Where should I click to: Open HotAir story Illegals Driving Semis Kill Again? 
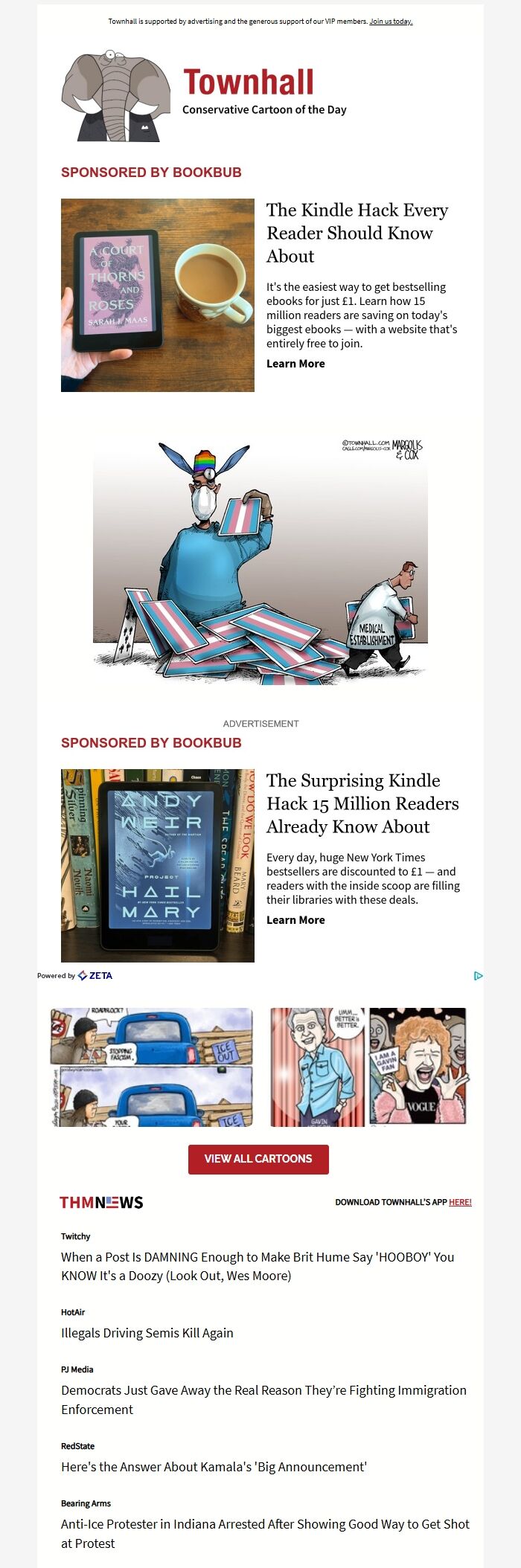click(147, 1333)
